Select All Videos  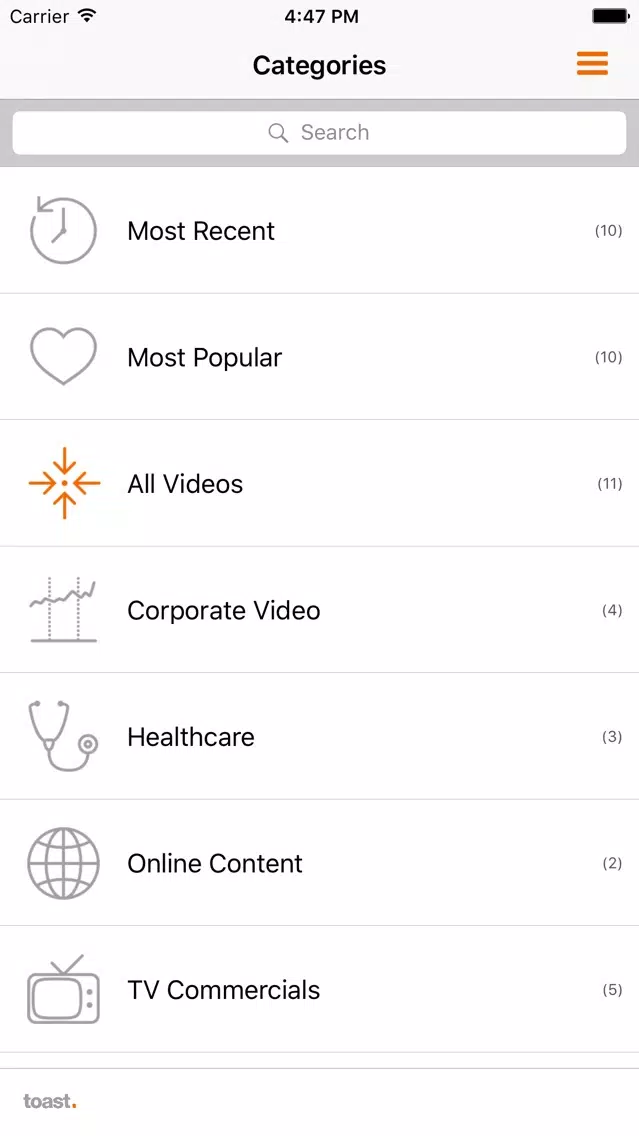pyautogui.click(x=320, y=483)
